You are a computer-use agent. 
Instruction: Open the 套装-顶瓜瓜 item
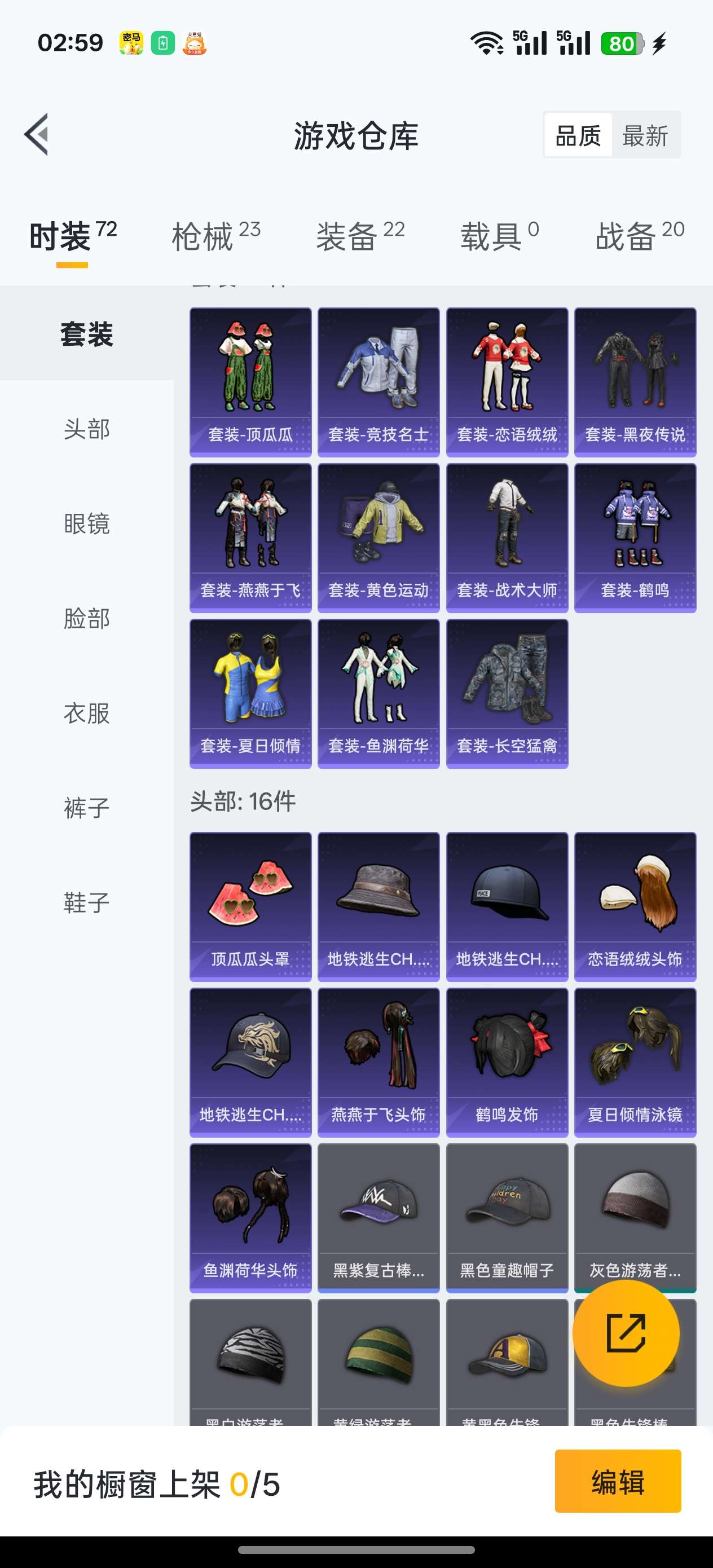pos(250,382)
